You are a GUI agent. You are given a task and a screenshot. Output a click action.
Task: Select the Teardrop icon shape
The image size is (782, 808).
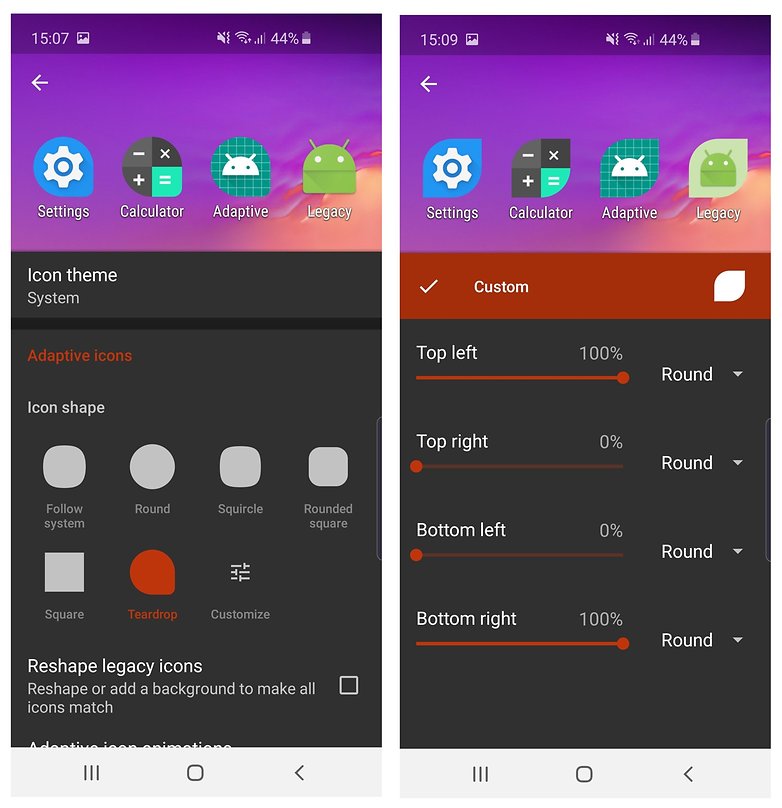[x=152, y=572]
